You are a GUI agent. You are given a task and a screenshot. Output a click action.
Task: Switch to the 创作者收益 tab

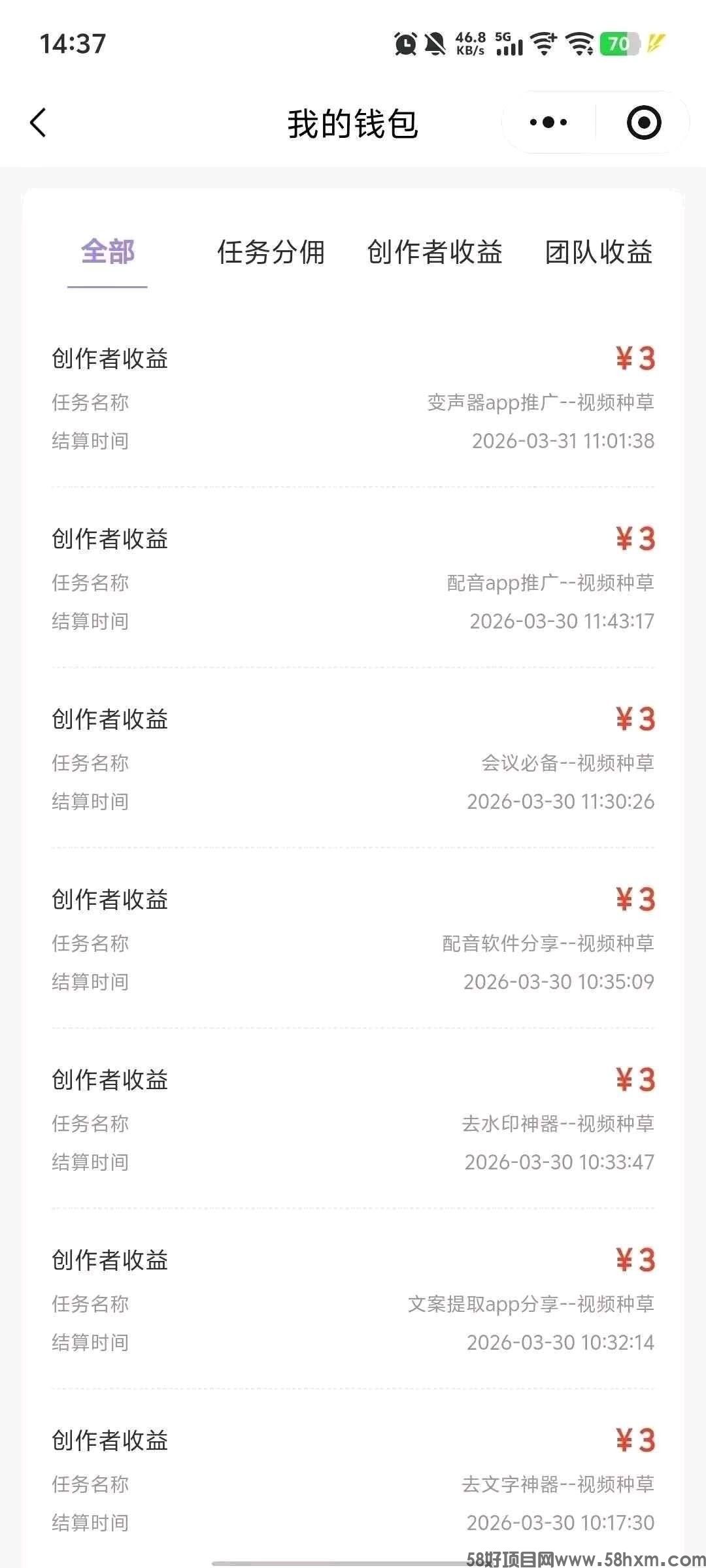435,252
